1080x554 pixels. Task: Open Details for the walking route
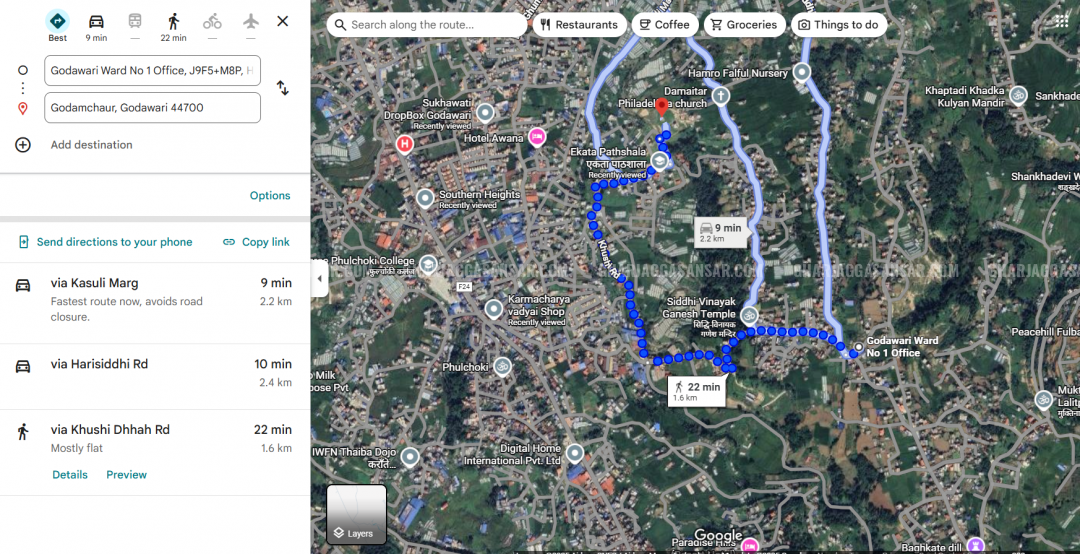70,475
